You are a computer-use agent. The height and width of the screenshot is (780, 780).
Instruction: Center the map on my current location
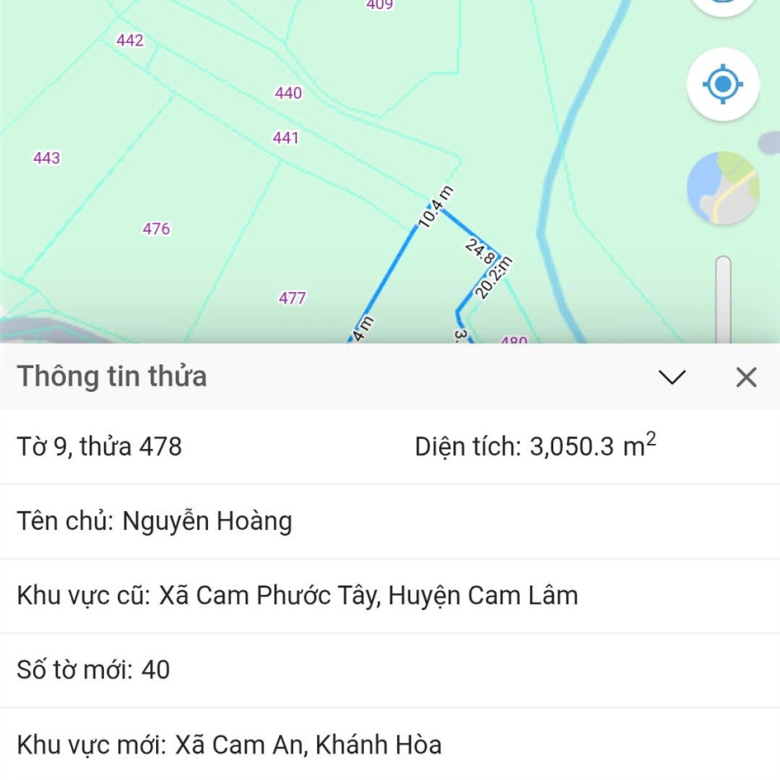722,84
